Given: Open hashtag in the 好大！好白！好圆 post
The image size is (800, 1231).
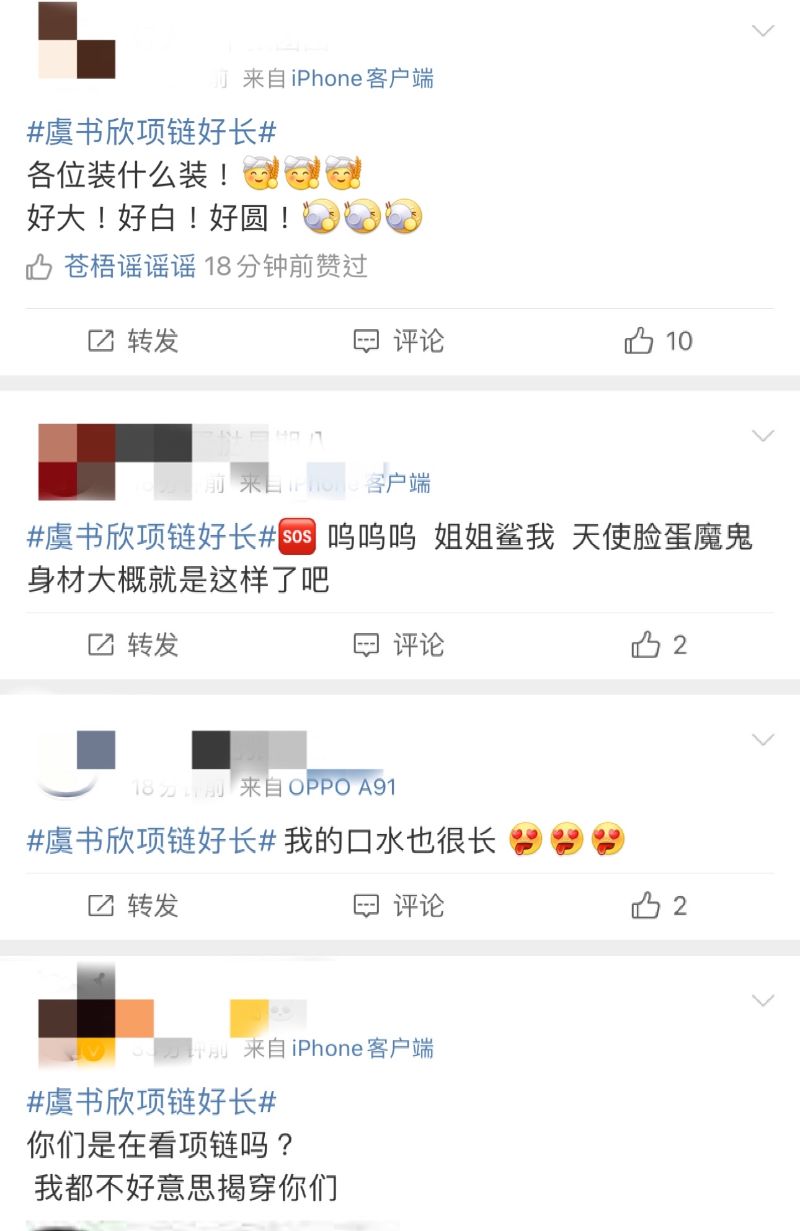Looking at the screenshot, I should [151, 131].
